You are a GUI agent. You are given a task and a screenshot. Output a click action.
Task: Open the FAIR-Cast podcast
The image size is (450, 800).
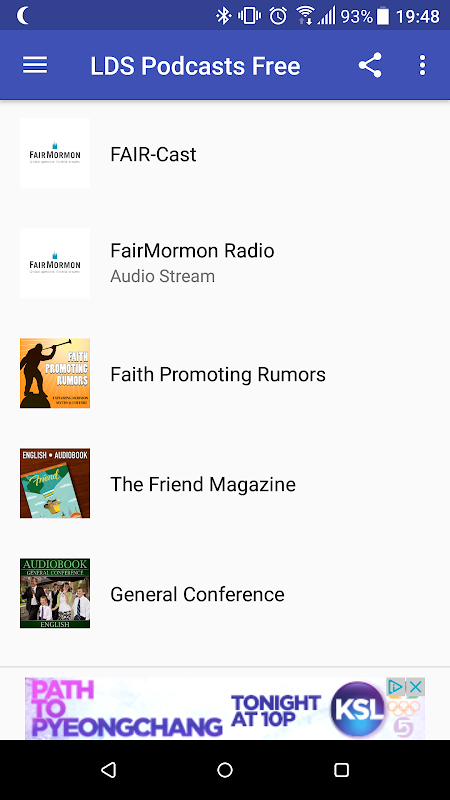point(225,154)
